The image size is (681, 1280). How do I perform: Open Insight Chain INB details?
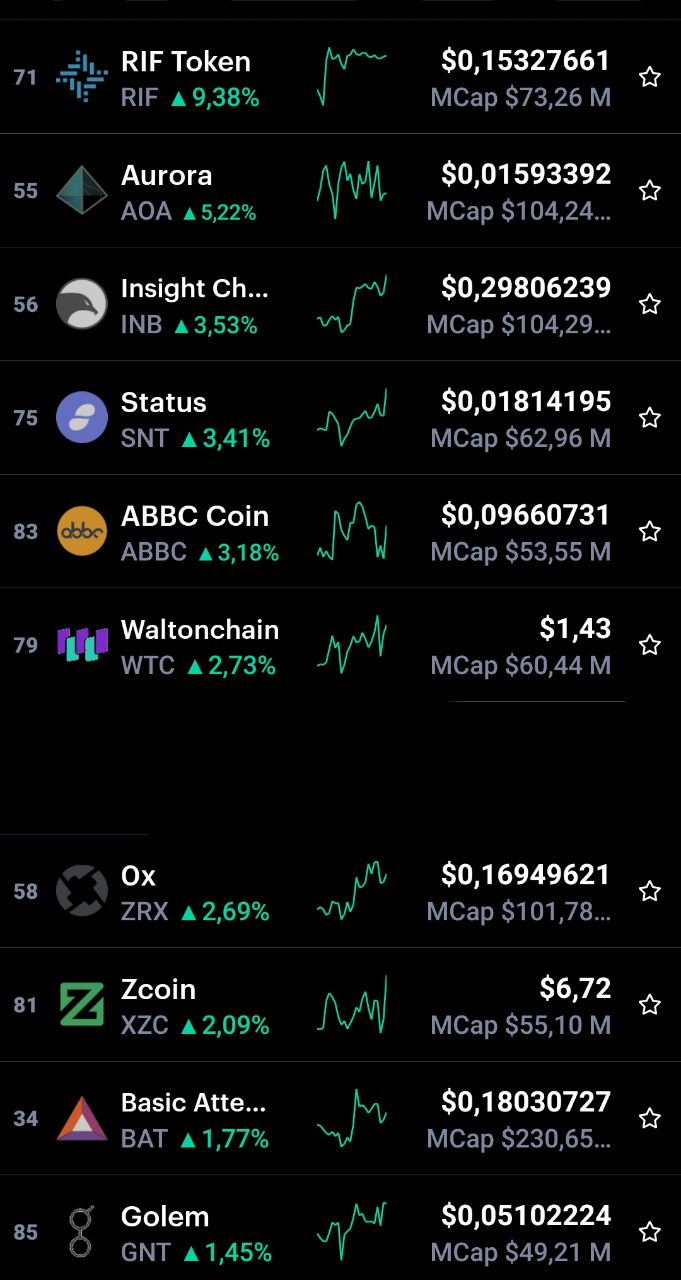(340, 304)
